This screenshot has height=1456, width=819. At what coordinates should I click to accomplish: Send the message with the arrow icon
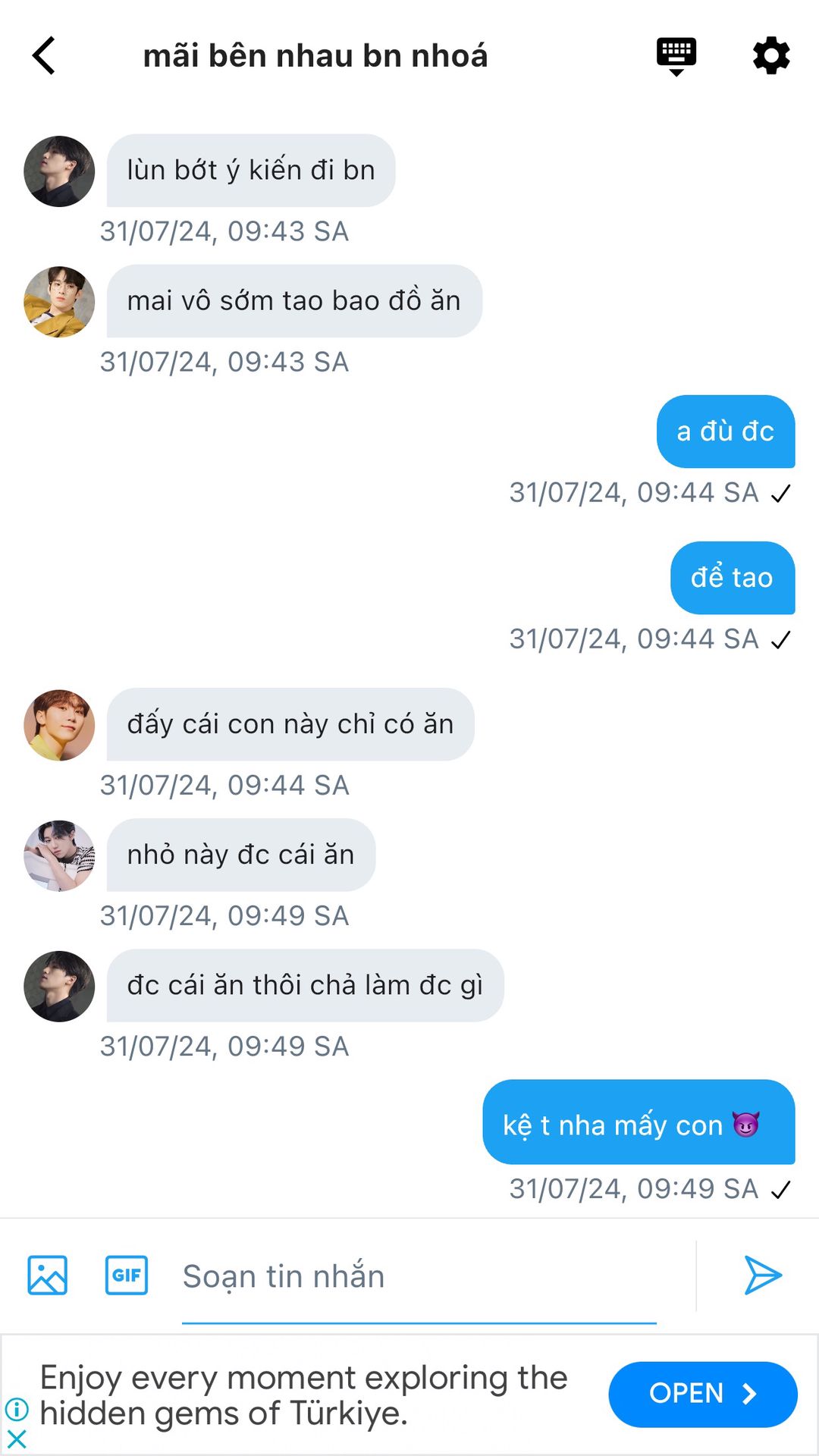pyautogui.click(x=763, y=1275)
